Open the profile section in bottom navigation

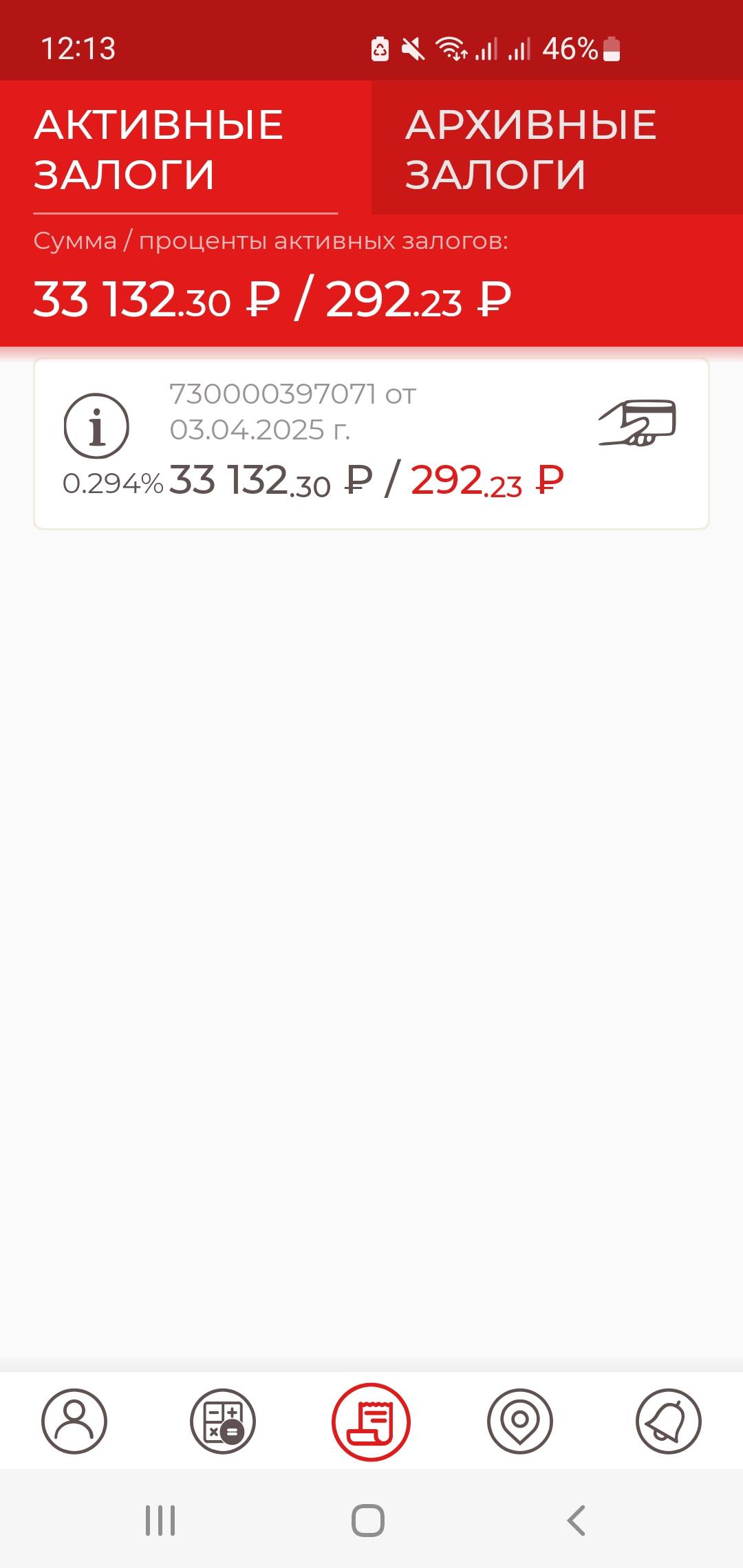[x=74, y=1421]
